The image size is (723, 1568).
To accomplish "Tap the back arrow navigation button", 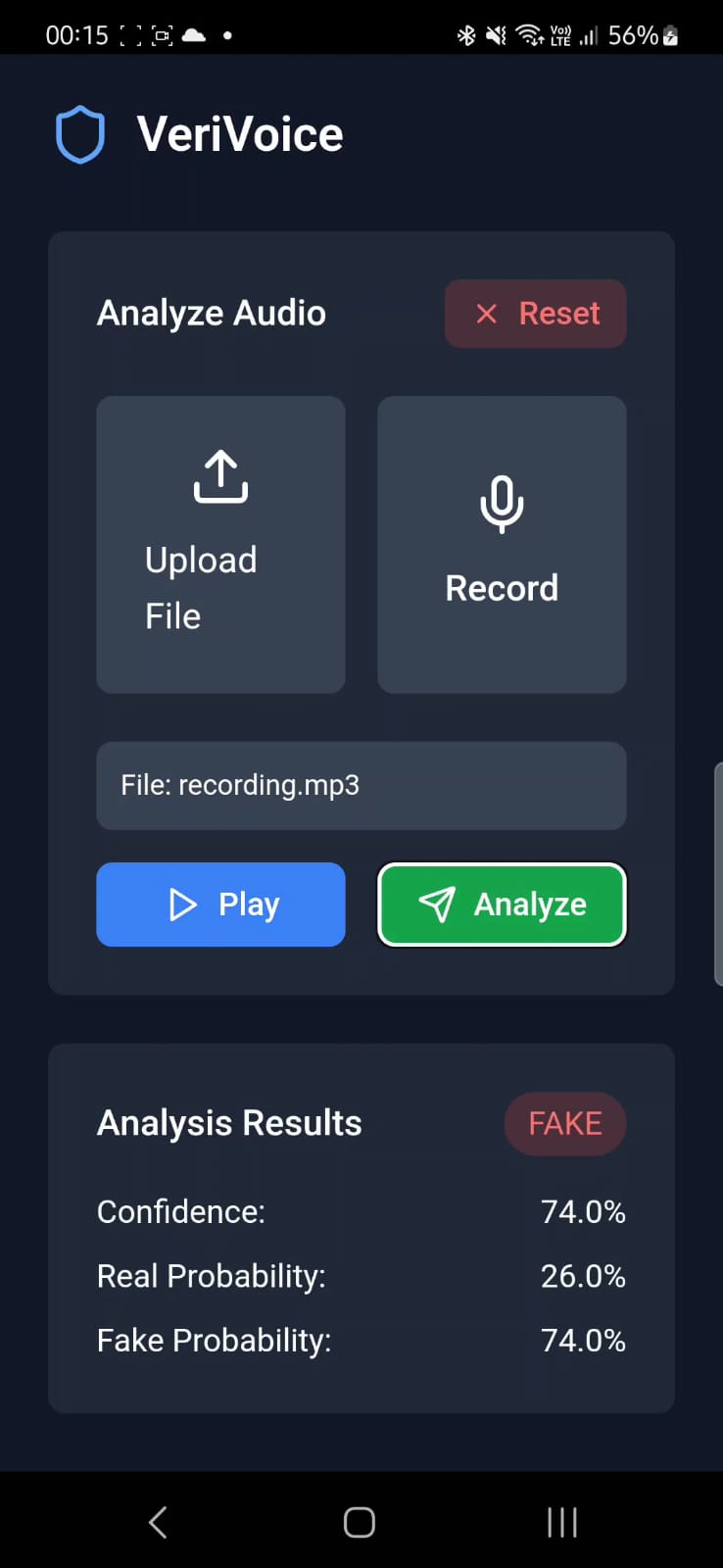I will tap(158, 1522).
